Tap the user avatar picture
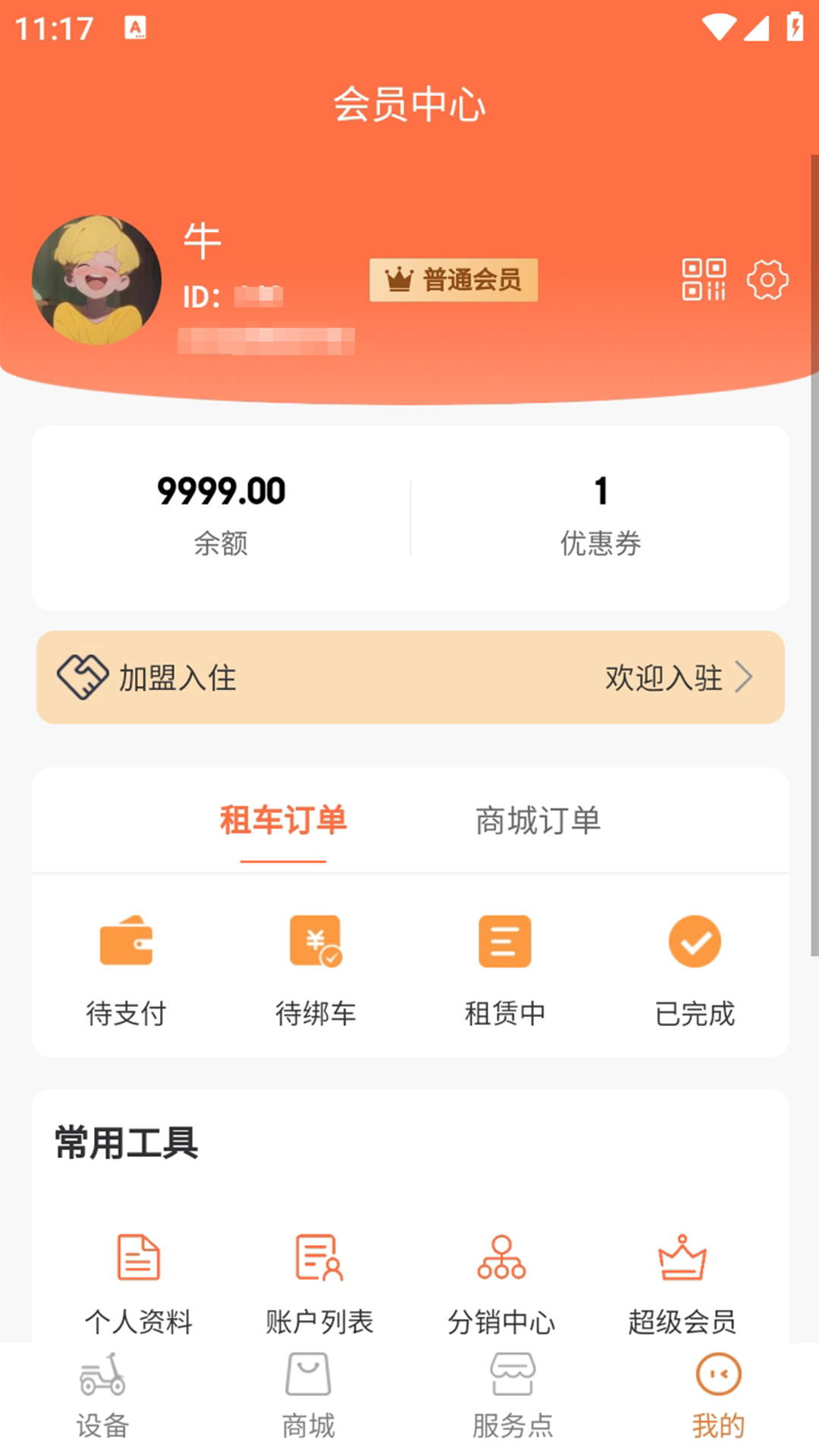819x1456 pixels. tap(97, 279)
